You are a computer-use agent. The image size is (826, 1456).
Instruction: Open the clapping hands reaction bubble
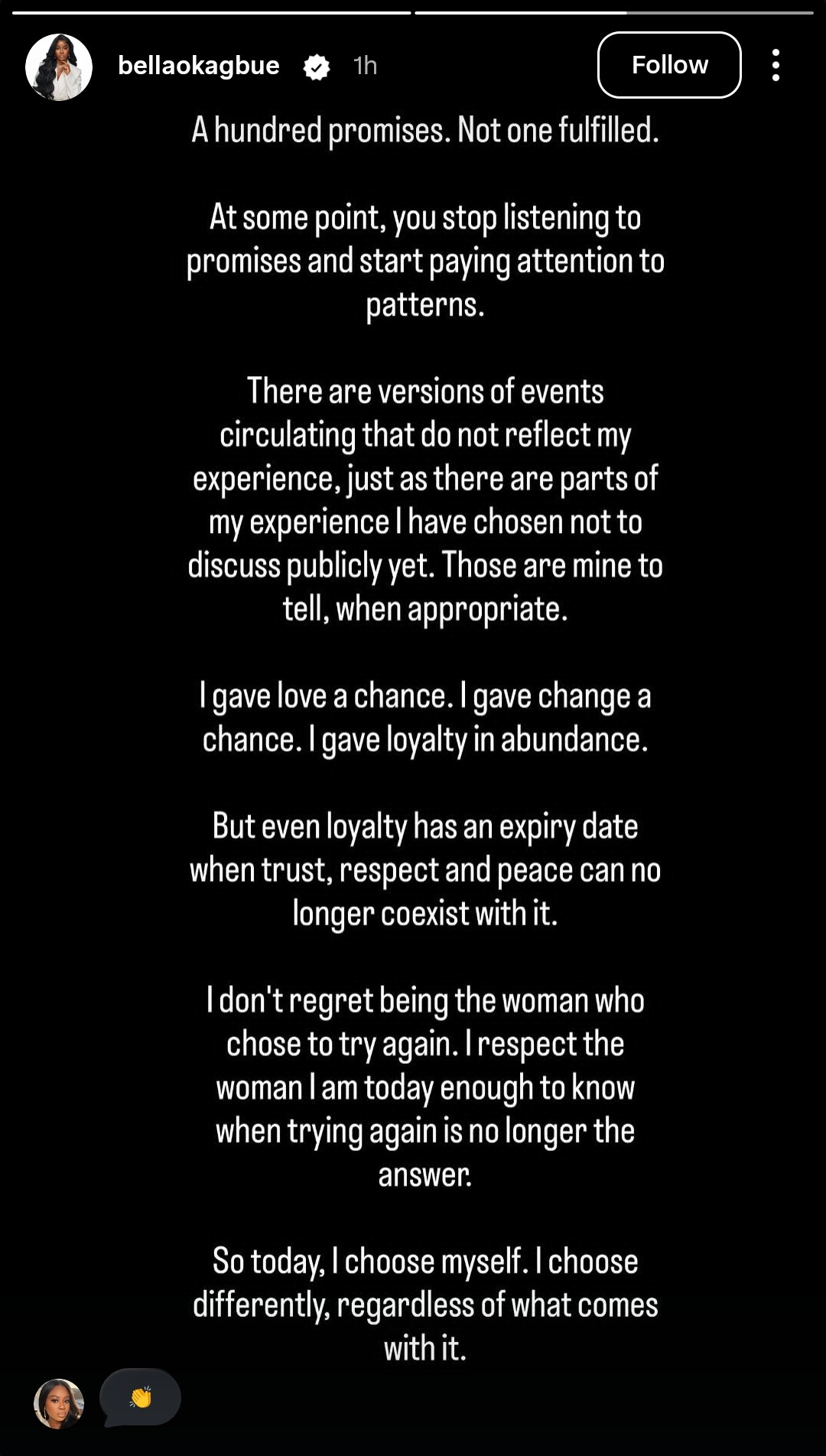pyautogui.click(x=141, y=1397)
